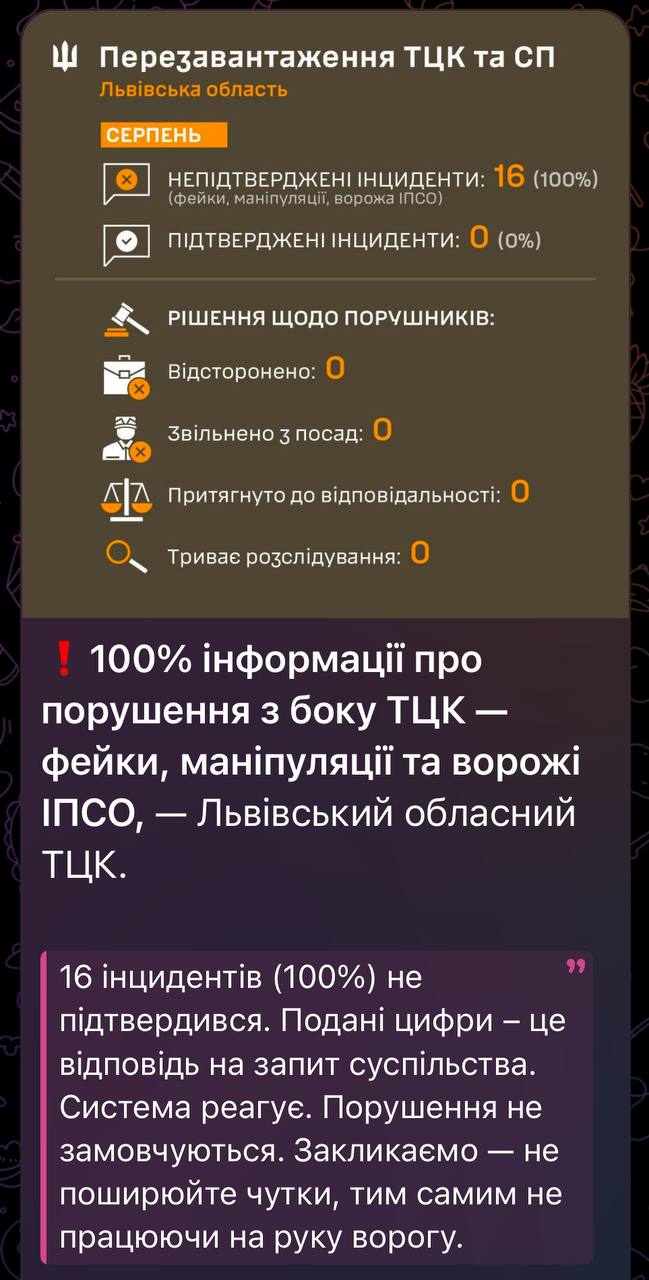Viewport: 649px width, 1280px height.
Task: Open the Перезавантаження ТЦК та СП infographic image
Action: coord(325,315)
